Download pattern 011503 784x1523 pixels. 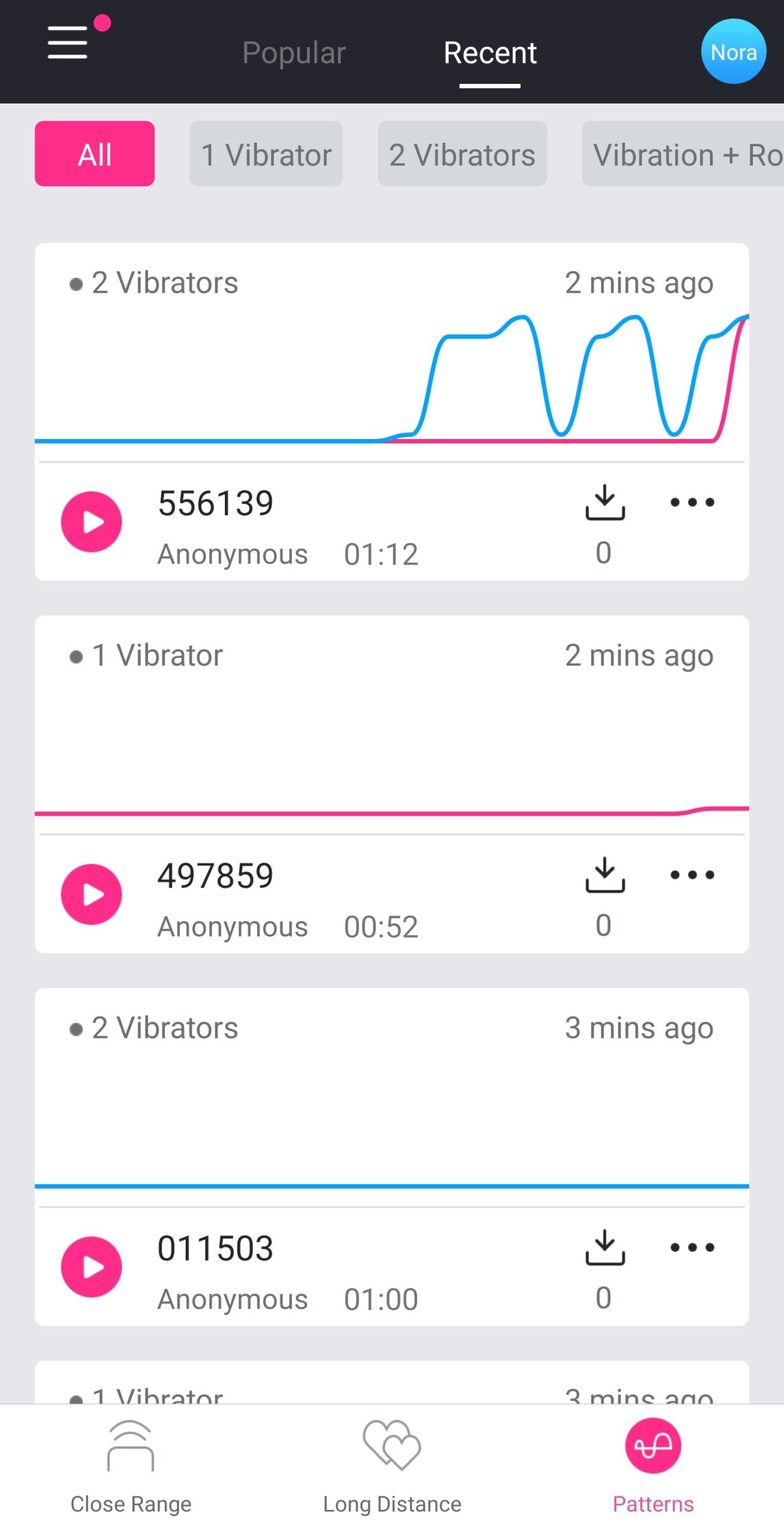(605, 1248)
